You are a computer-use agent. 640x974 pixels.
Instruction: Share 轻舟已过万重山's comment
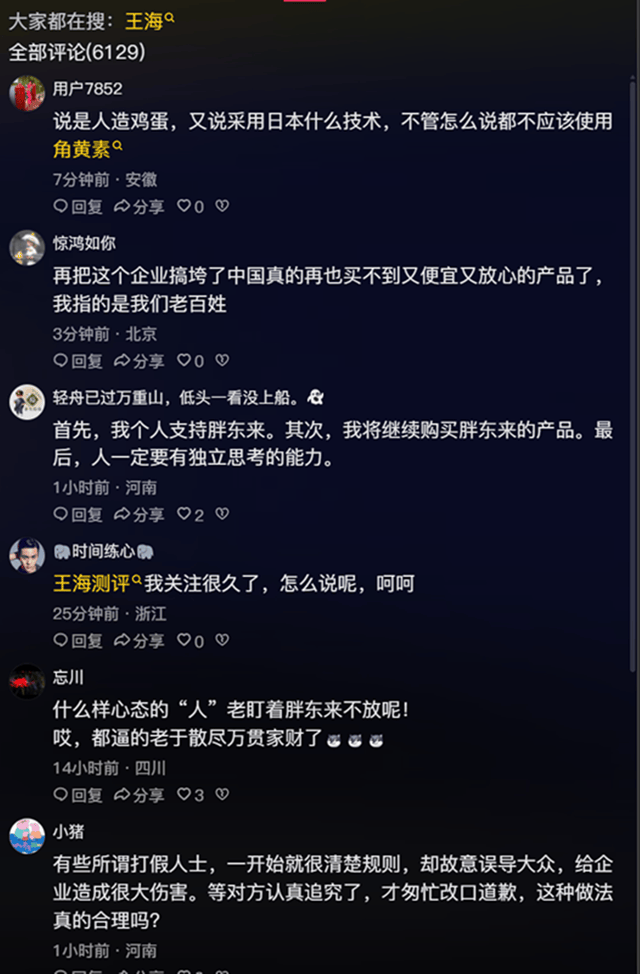pyautogui.click(x=139, y=514)
